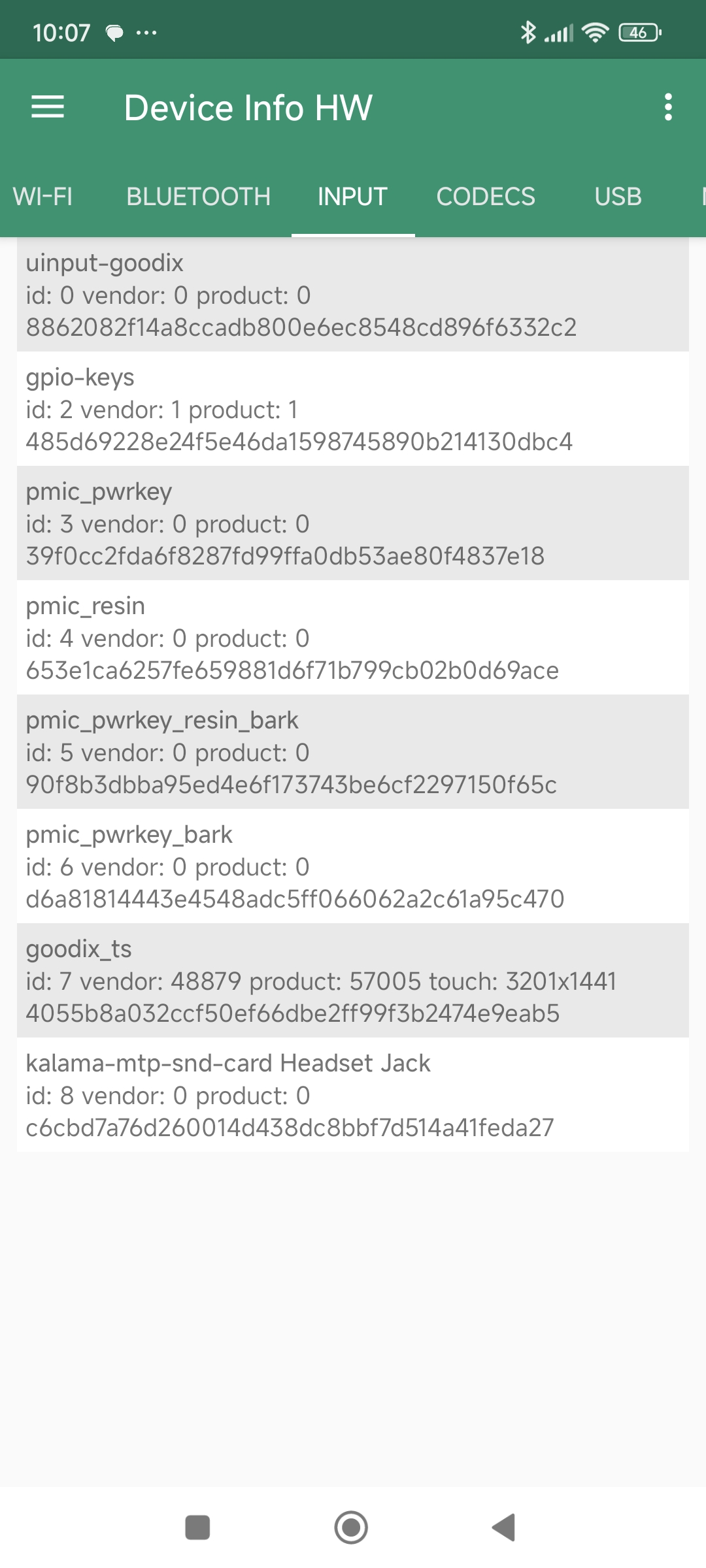This screenshot has width=706, height=1568.
Task: Tap the pmic_pwrkey_resin_bark row
Action: coord(353,752)
